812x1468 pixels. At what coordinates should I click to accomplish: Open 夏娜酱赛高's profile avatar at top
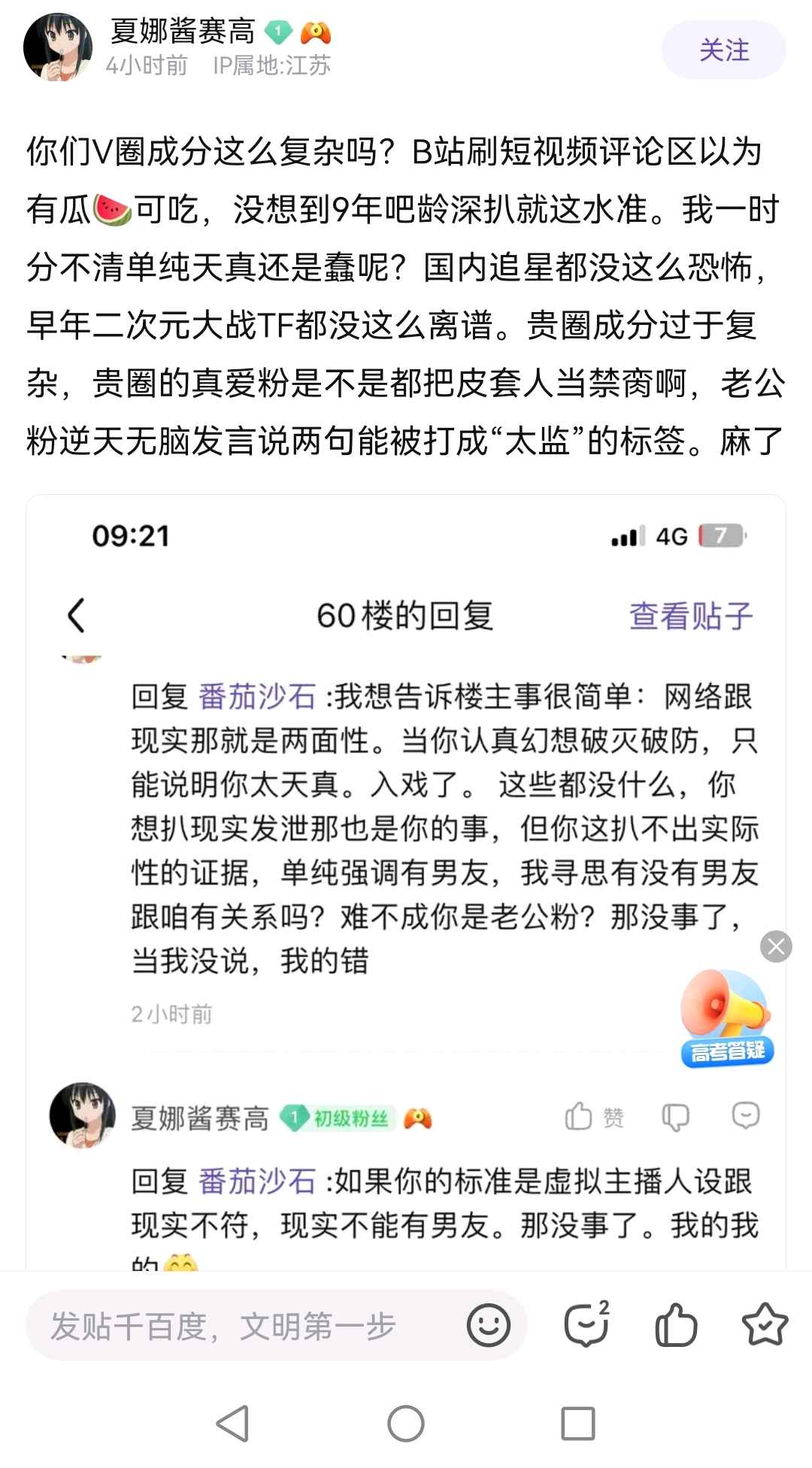pos(58,47)
